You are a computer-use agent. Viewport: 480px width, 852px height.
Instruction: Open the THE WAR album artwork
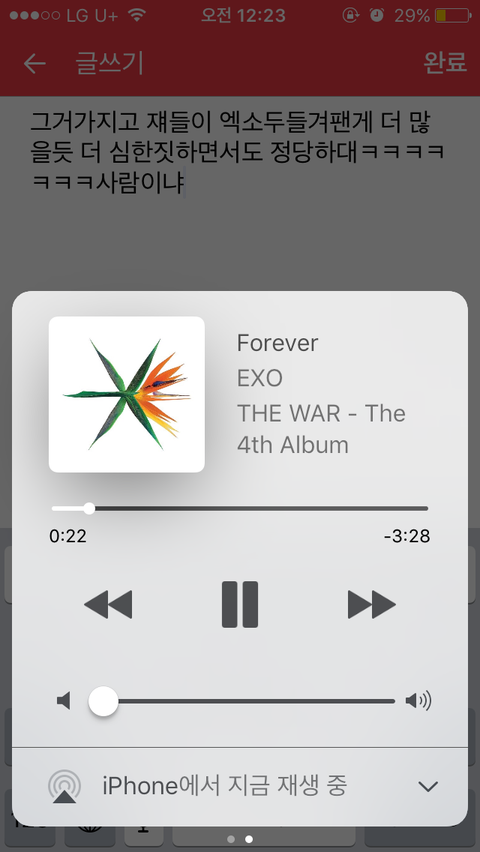[127, 394]
